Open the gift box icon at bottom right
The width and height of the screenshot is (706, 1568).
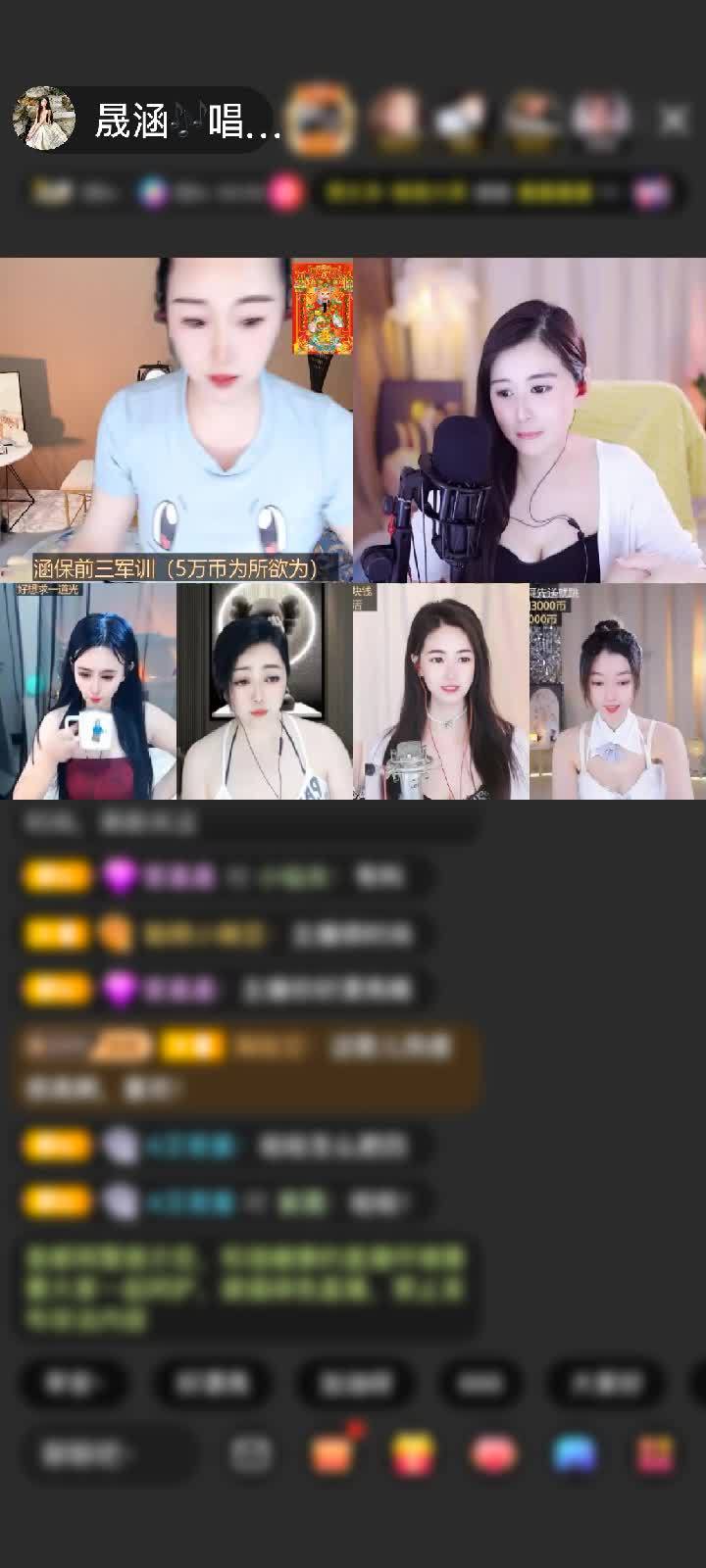tap(655, 1453)
